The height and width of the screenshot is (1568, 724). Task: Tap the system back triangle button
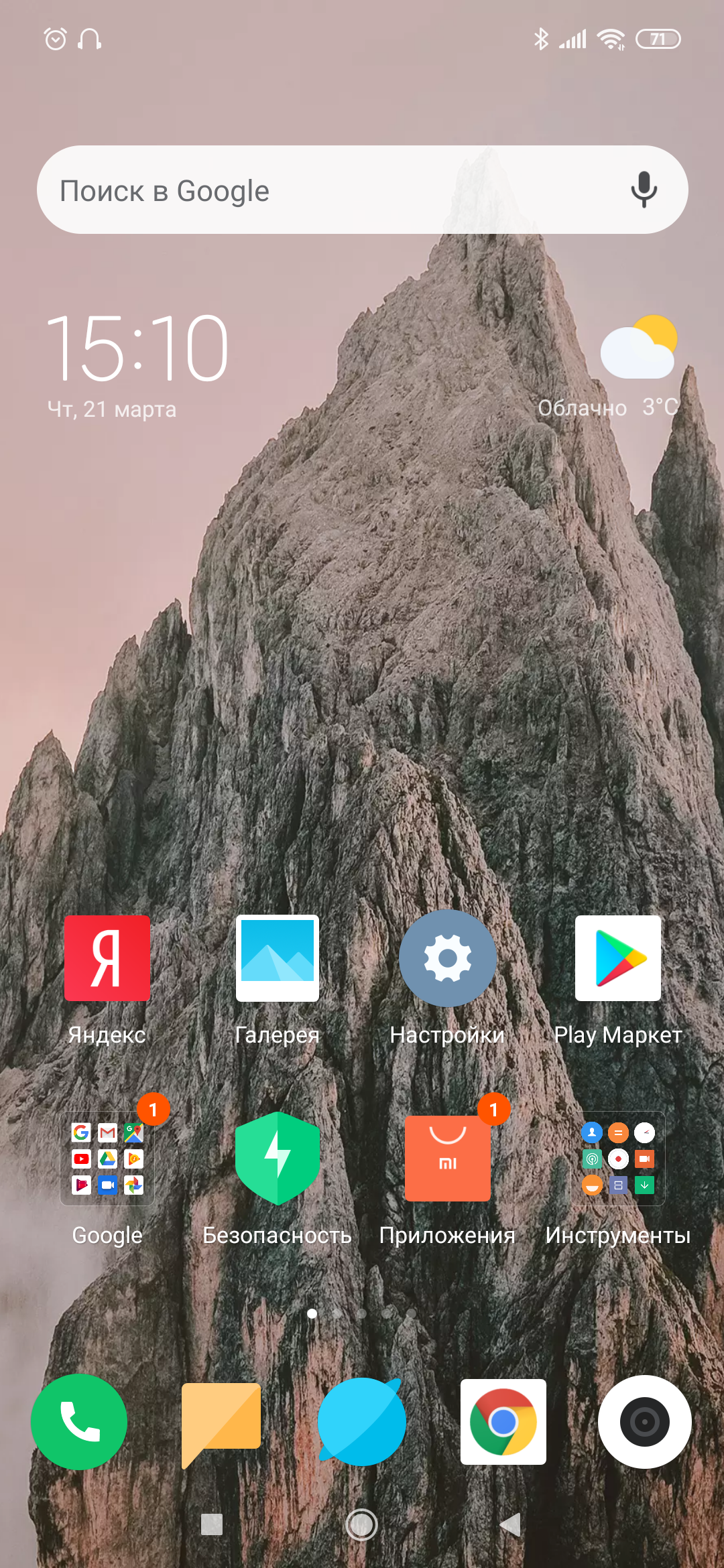pos(511,1524)
